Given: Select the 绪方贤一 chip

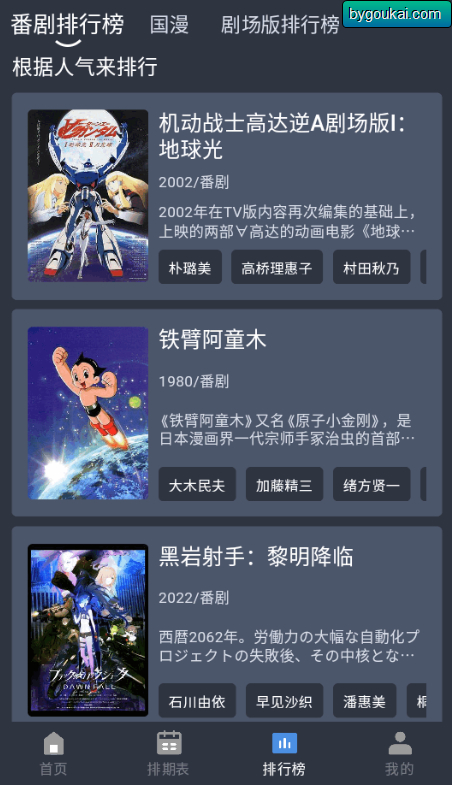Looking at the screenshot, I should pyautogui.click(x=371, y=484).
